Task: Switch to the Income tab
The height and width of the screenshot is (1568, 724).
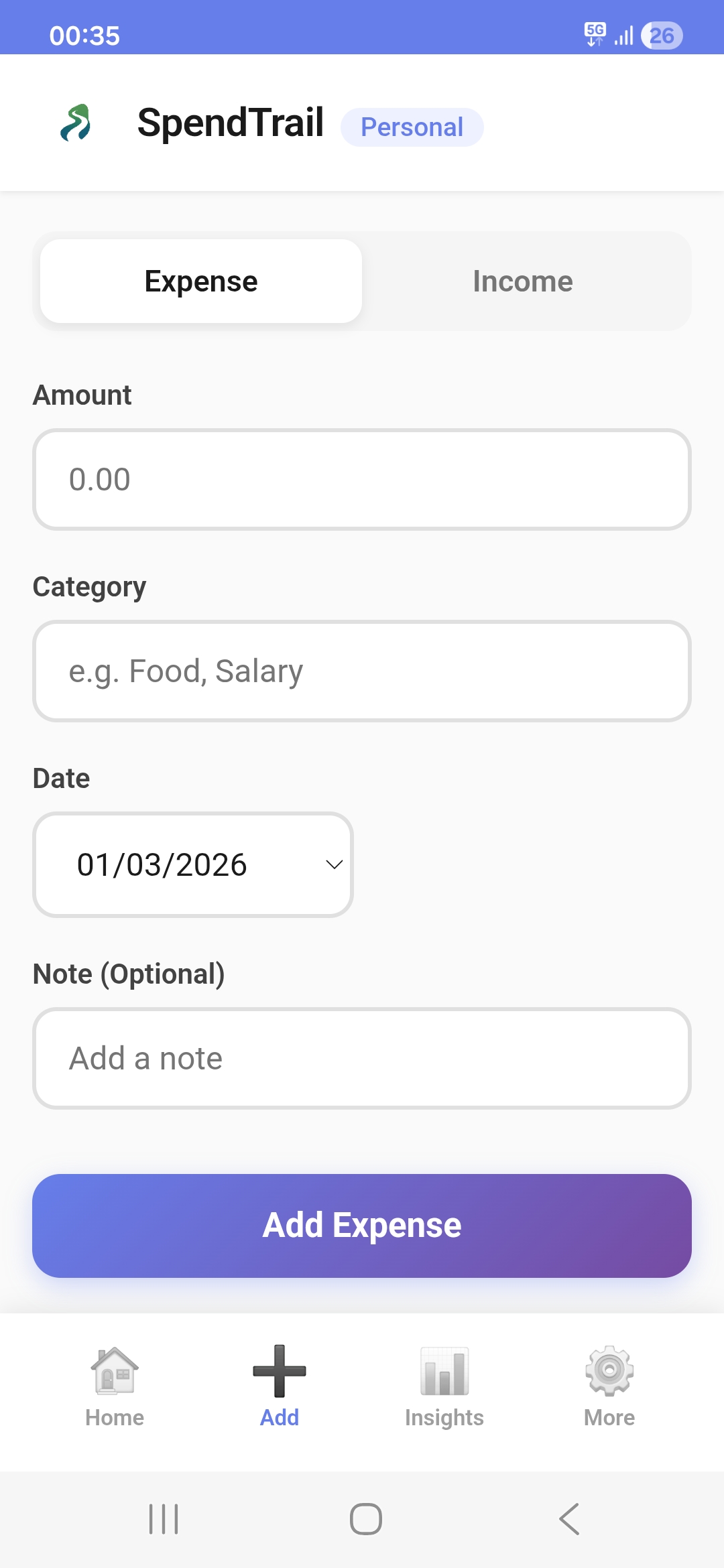Action: (522, 281)
